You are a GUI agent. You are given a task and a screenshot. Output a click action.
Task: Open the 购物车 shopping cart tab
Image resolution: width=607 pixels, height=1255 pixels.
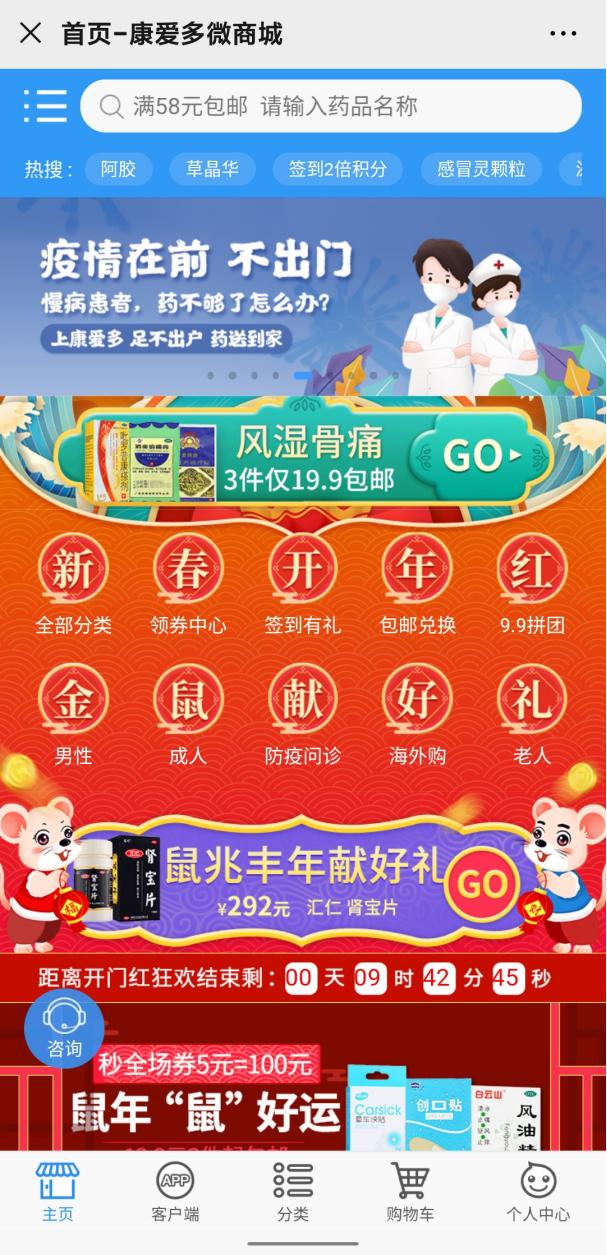pyautogui.click(x=410, y=1192)
